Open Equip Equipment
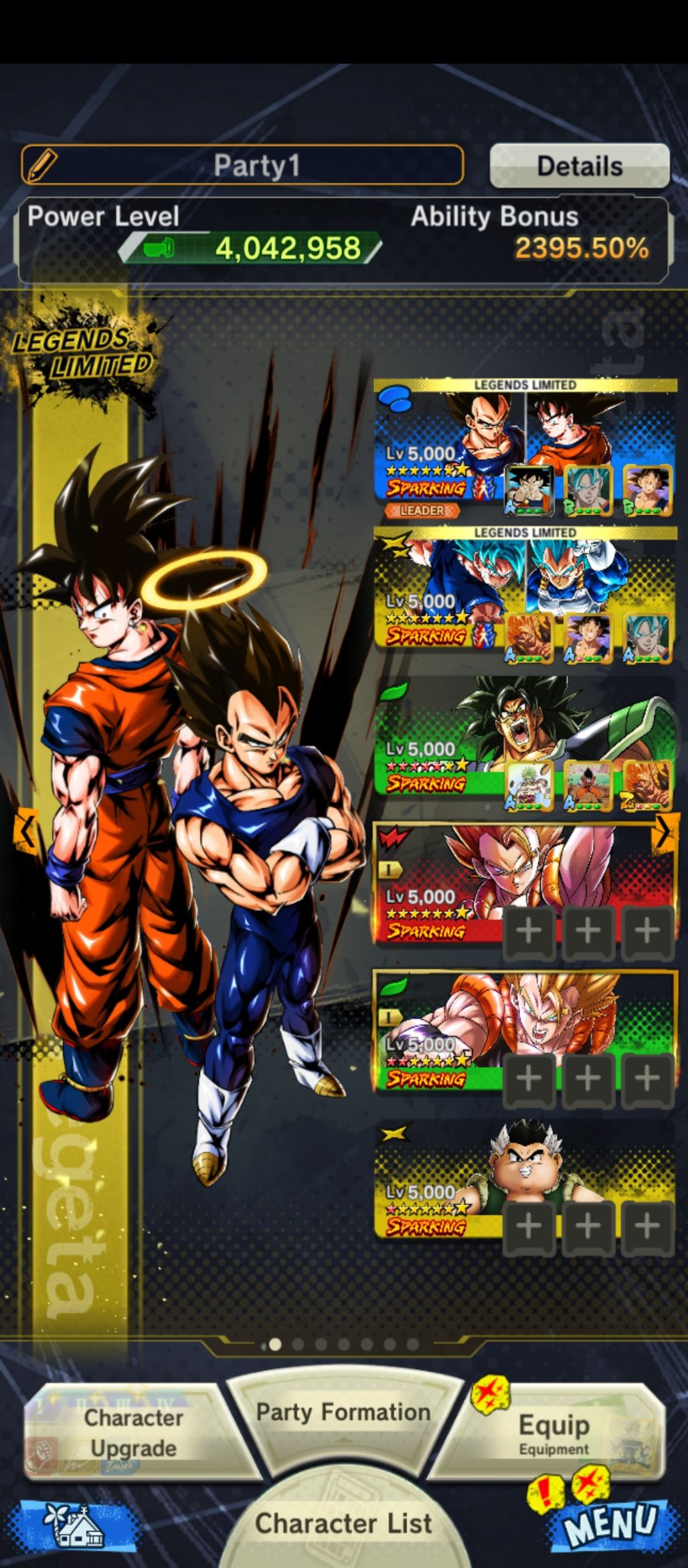 554,1433
